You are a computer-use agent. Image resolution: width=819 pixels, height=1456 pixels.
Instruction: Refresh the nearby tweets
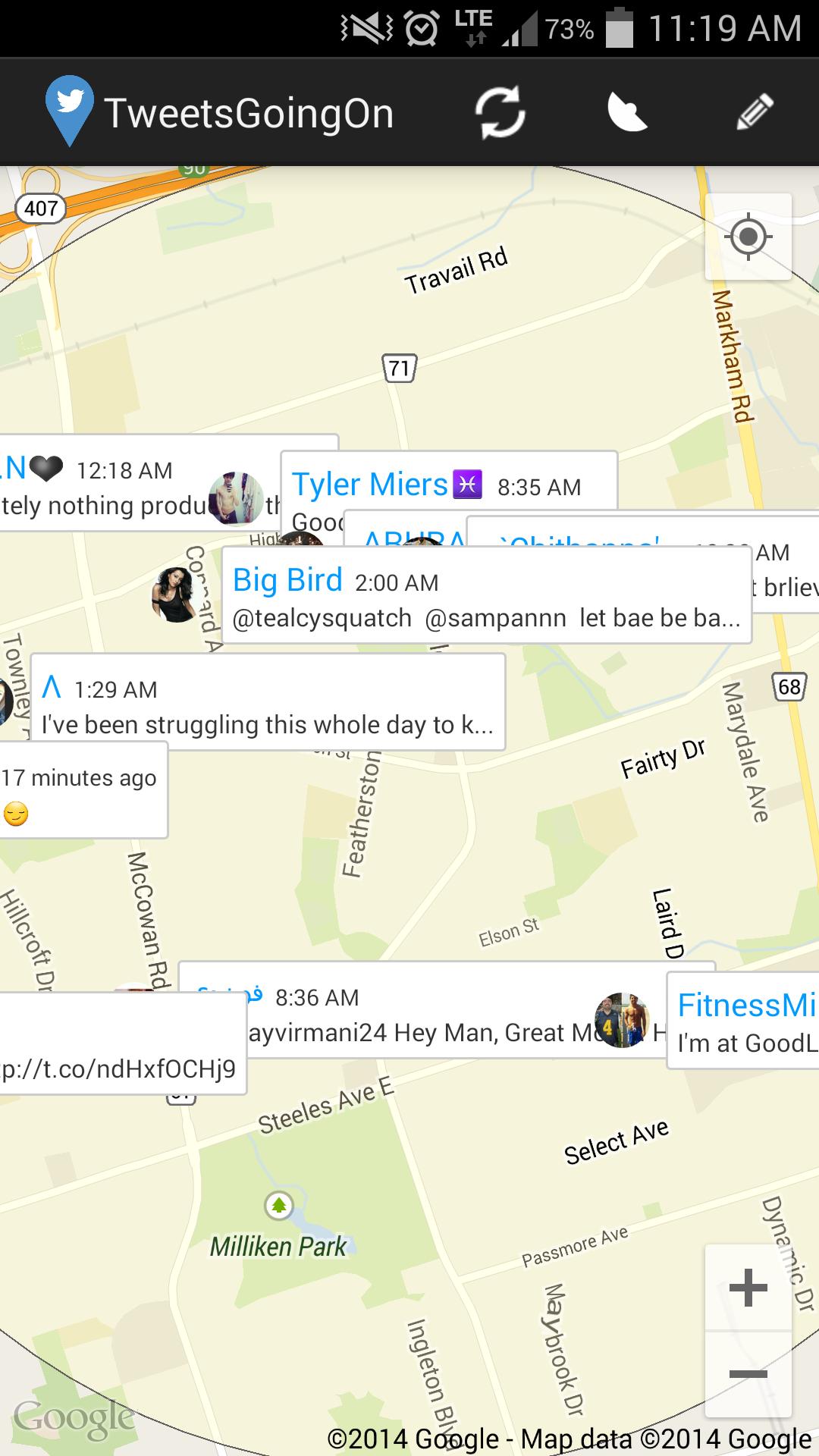pyautogui.click(x=500, y=113)
